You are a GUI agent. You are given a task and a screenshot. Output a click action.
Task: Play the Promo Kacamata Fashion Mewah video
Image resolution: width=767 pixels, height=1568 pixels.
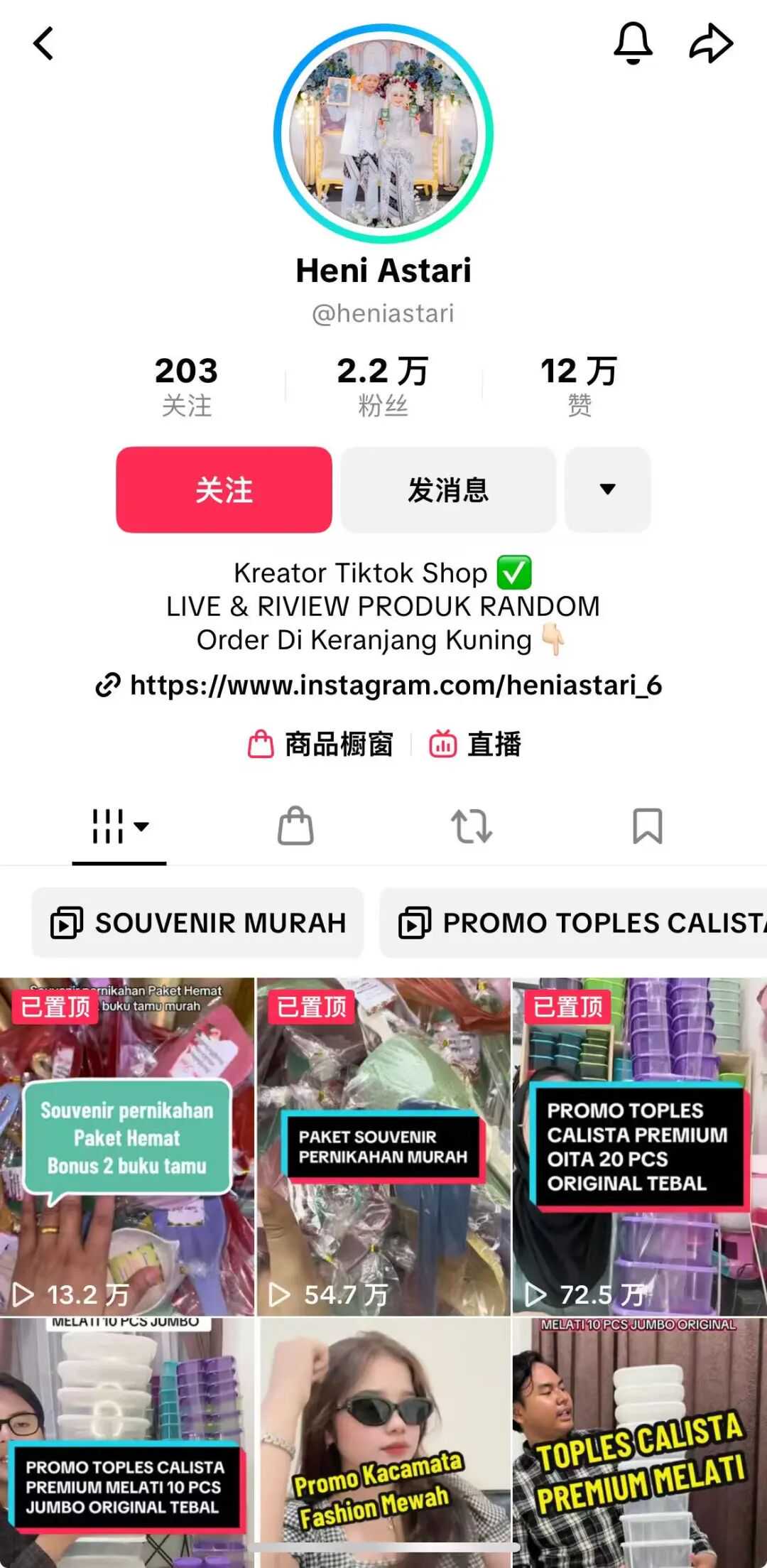pos(383,1442)
